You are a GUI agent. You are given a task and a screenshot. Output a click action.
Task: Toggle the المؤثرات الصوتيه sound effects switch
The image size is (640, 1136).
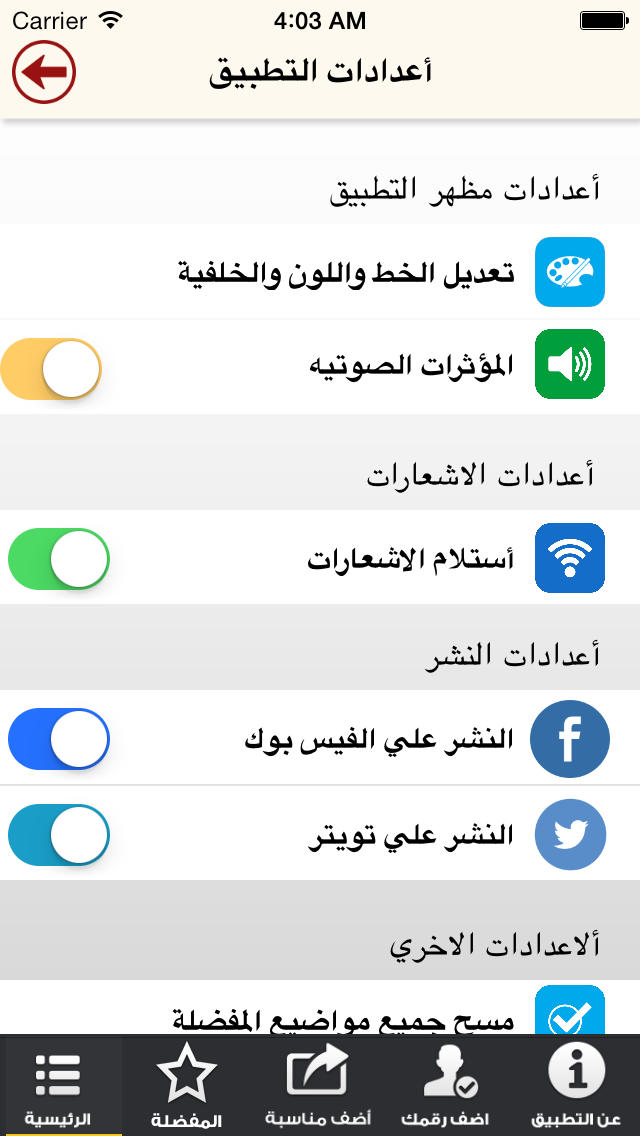click(x=51, y=368)
